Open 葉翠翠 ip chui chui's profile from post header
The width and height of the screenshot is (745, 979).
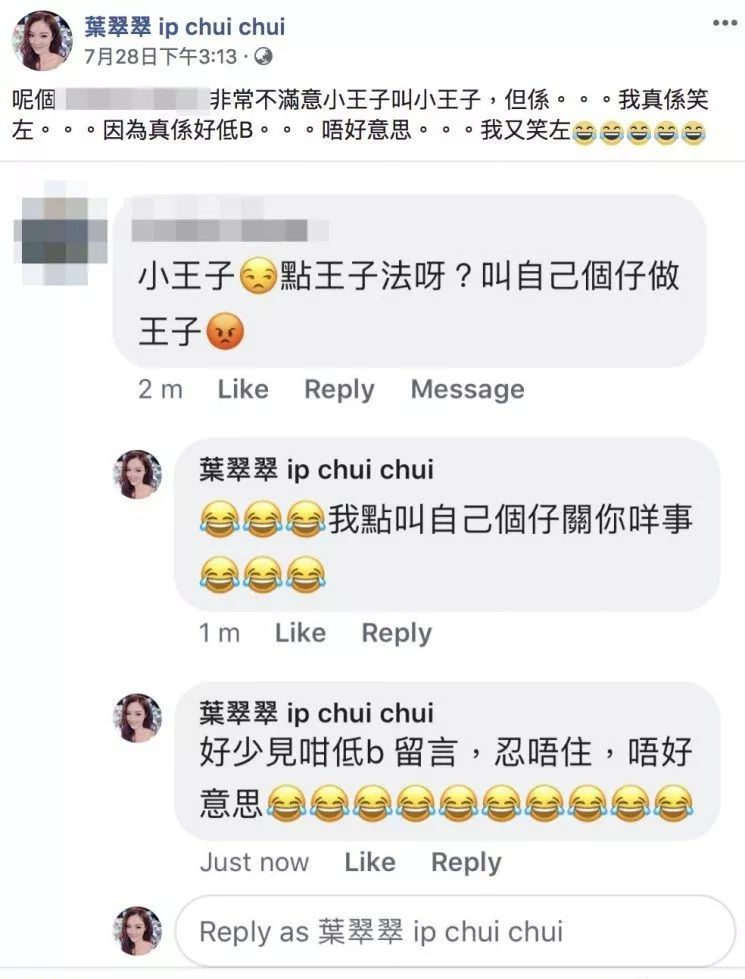click(x=186, y=26)
